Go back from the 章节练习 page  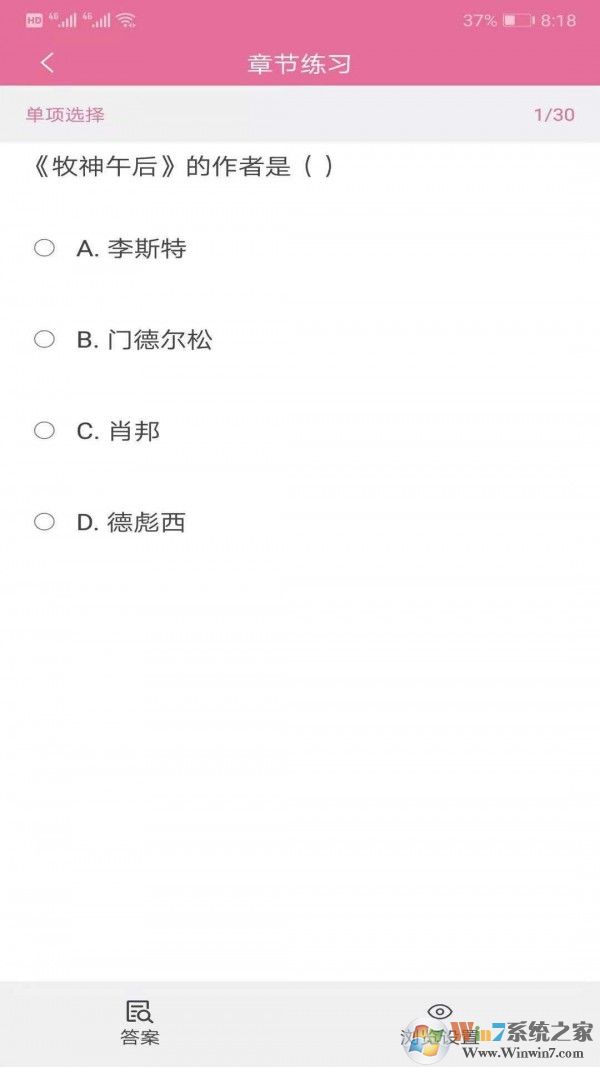pyautogui.click(x=47, y=63)
